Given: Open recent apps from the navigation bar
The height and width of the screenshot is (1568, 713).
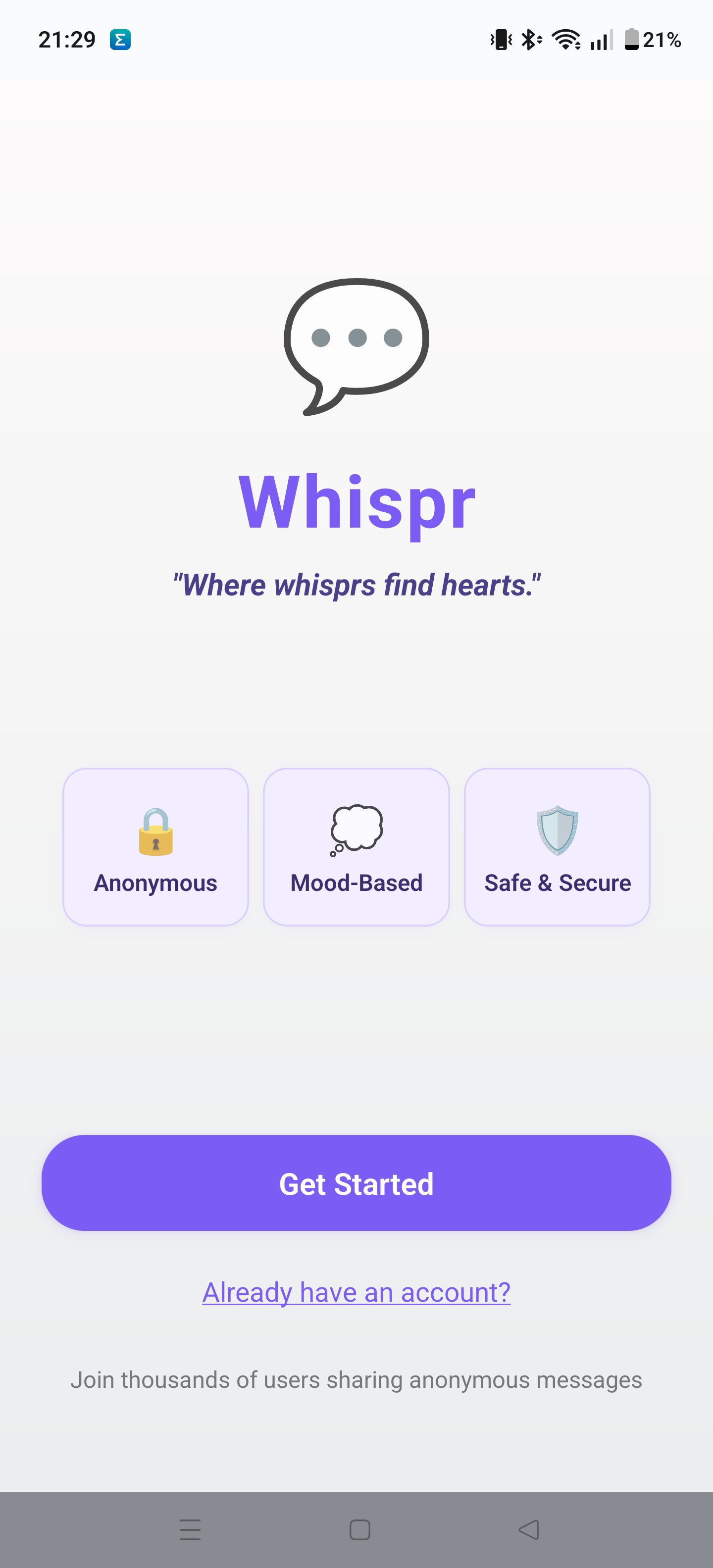Looking at the screenshot, I should tap(190, 1529).
